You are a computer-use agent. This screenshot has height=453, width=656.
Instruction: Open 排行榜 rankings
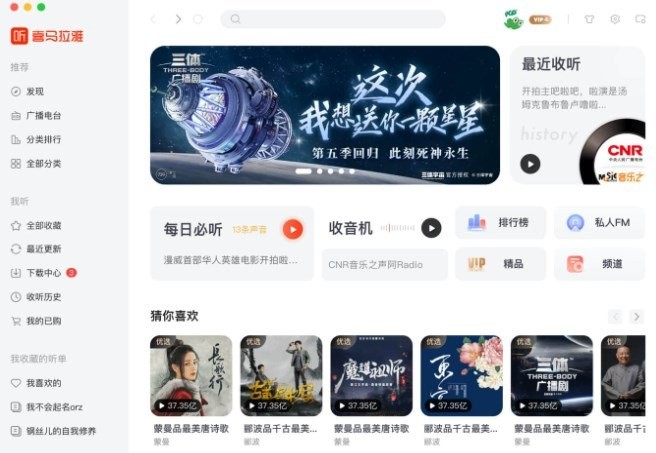(x=500, y=222)
